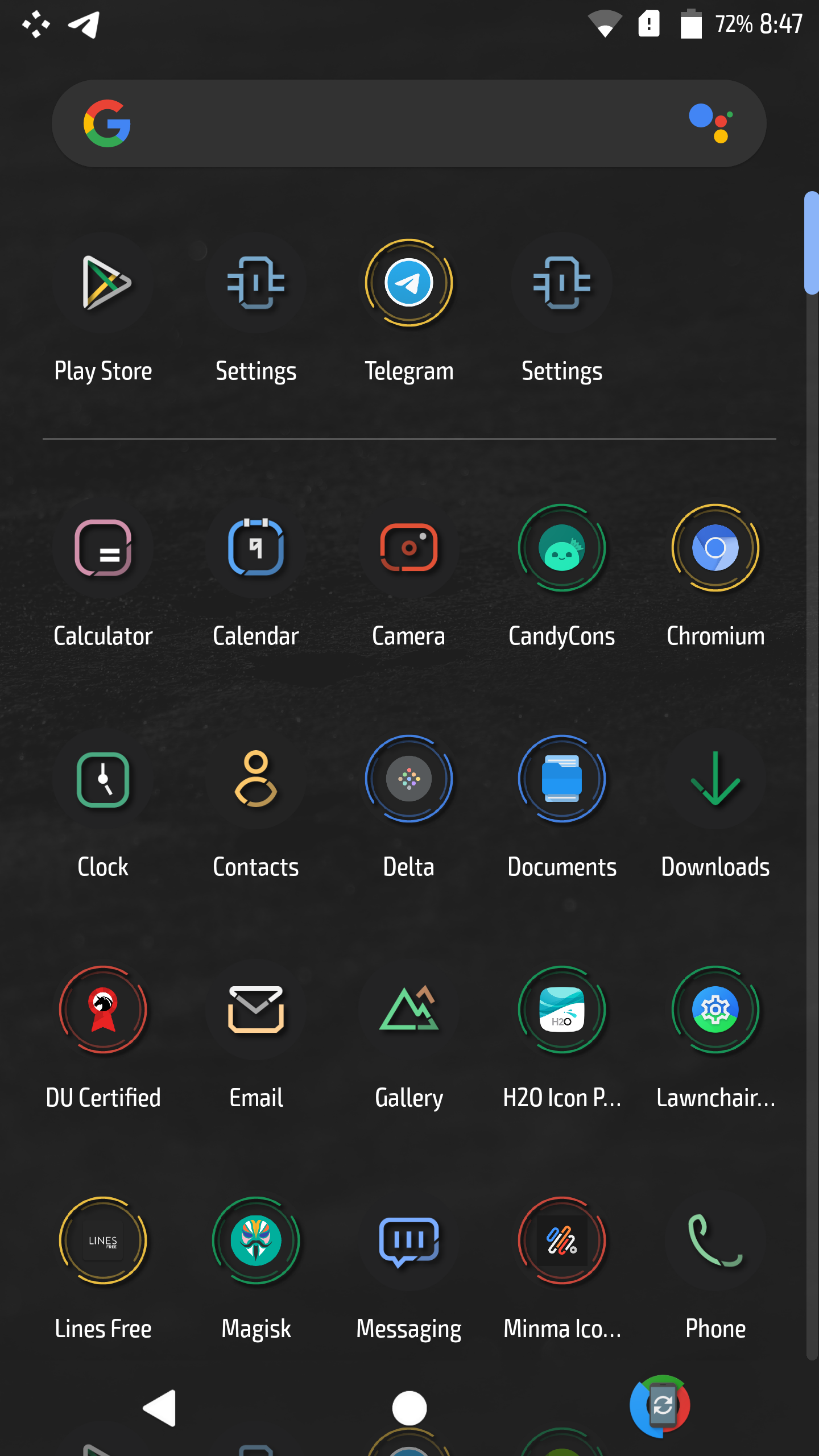Launch the Camera app
The image size is (819, 1456).
pyautogui.click(x=409, y=548)
